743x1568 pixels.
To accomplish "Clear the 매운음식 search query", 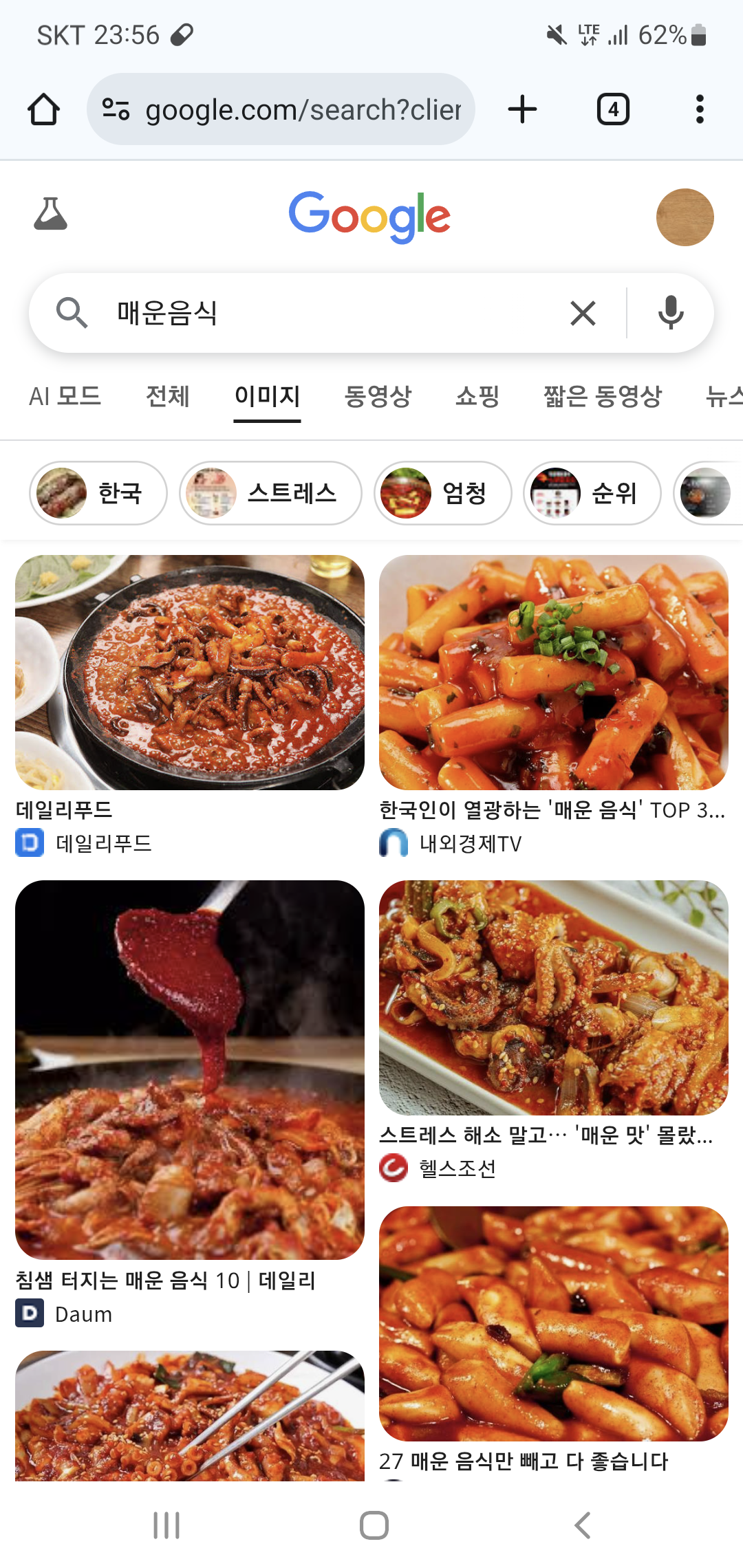I will (583, 314).
